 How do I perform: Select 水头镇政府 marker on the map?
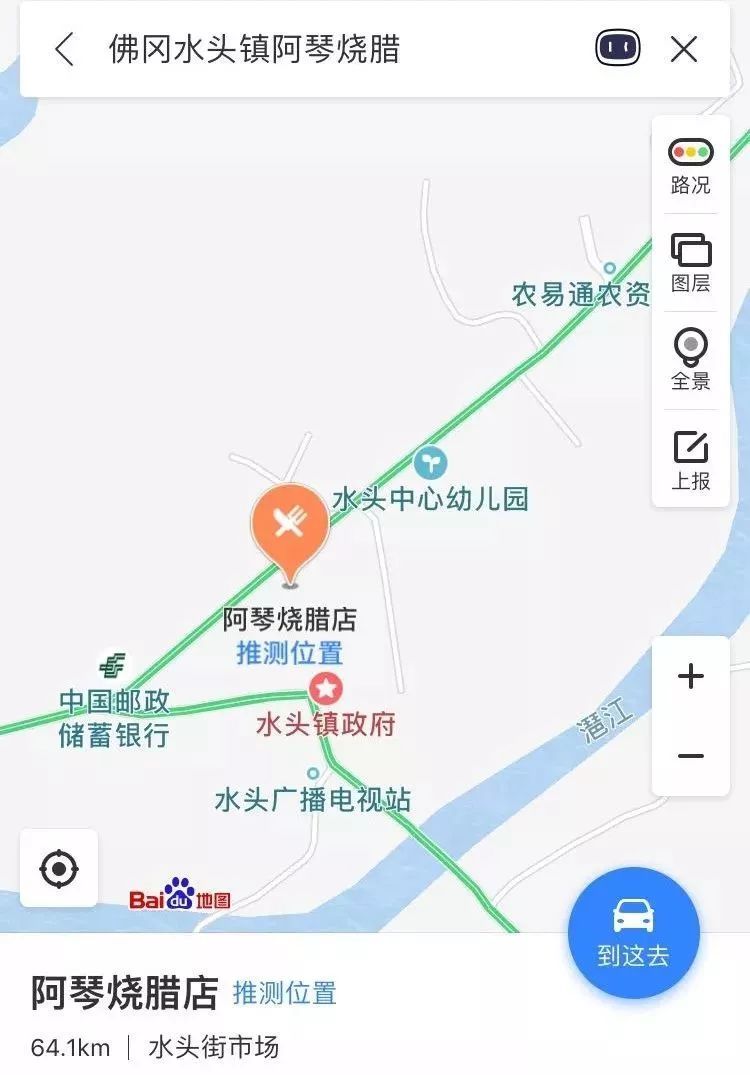(x=325, y=689)
